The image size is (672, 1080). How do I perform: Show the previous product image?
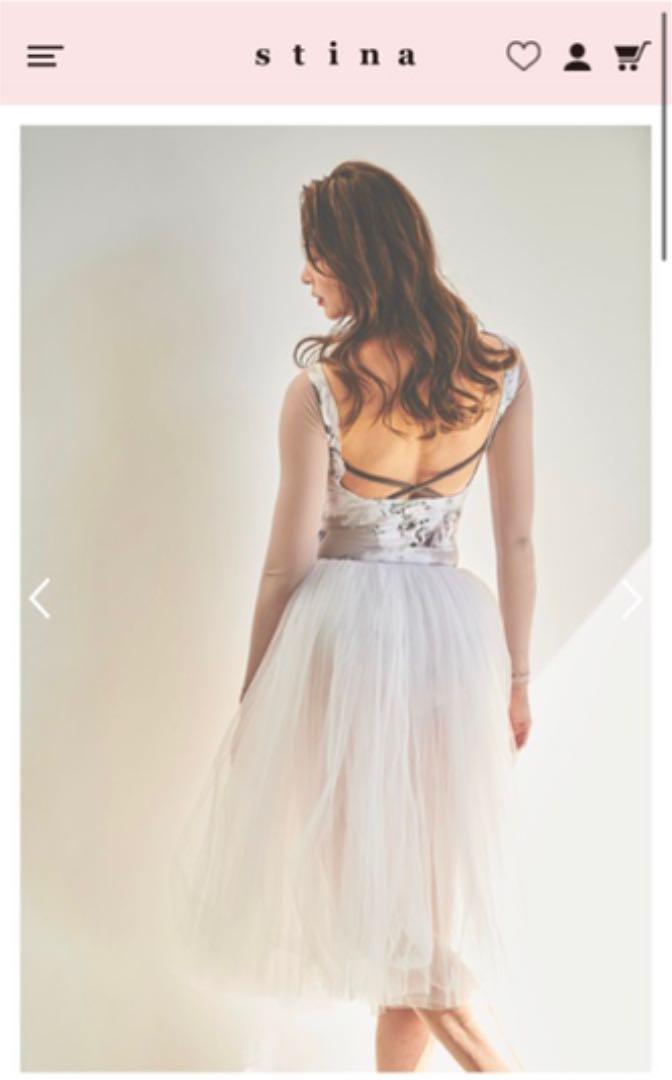point(40,599)
